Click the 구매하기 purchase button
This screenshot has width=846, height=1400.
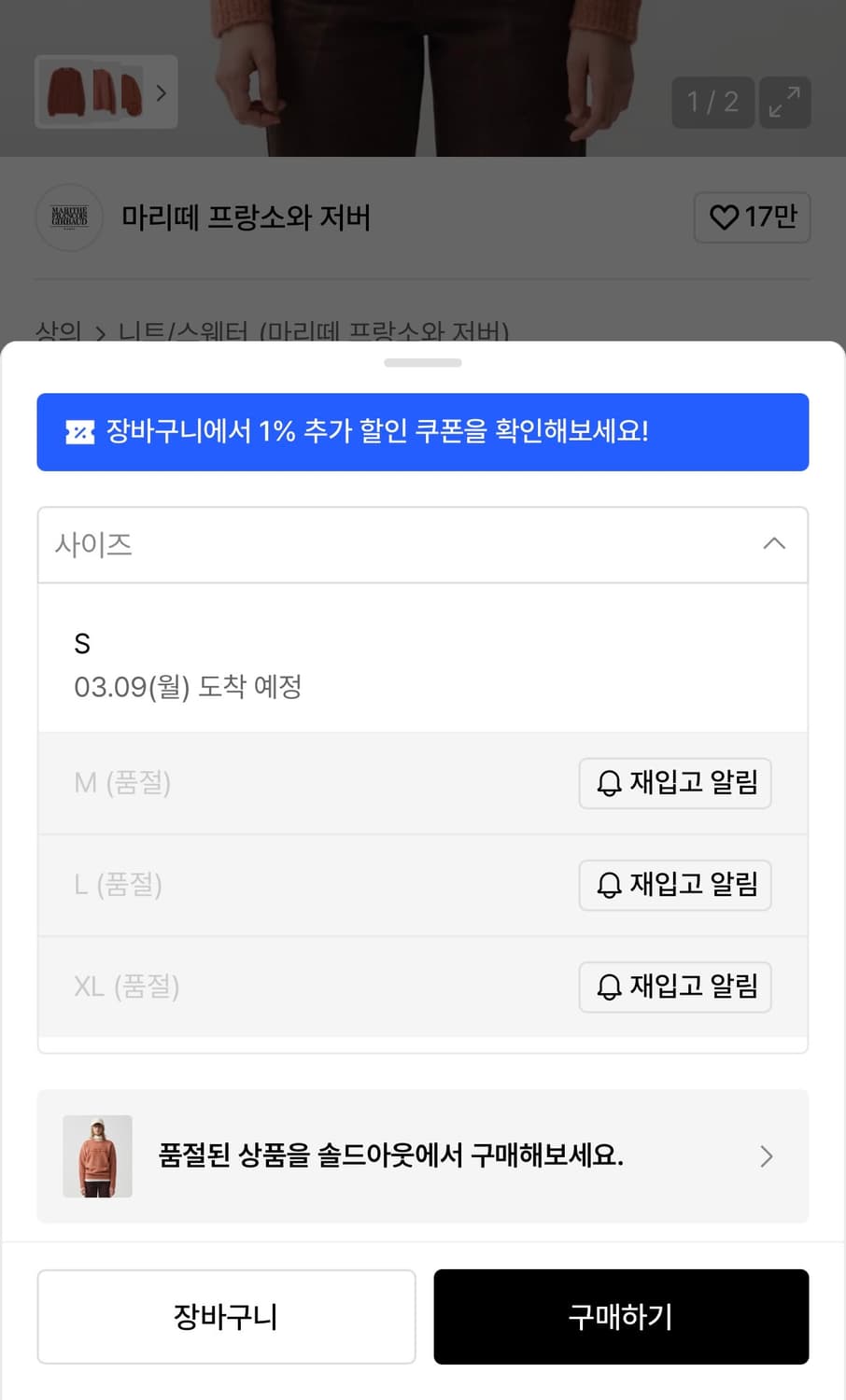point(620,1317)
